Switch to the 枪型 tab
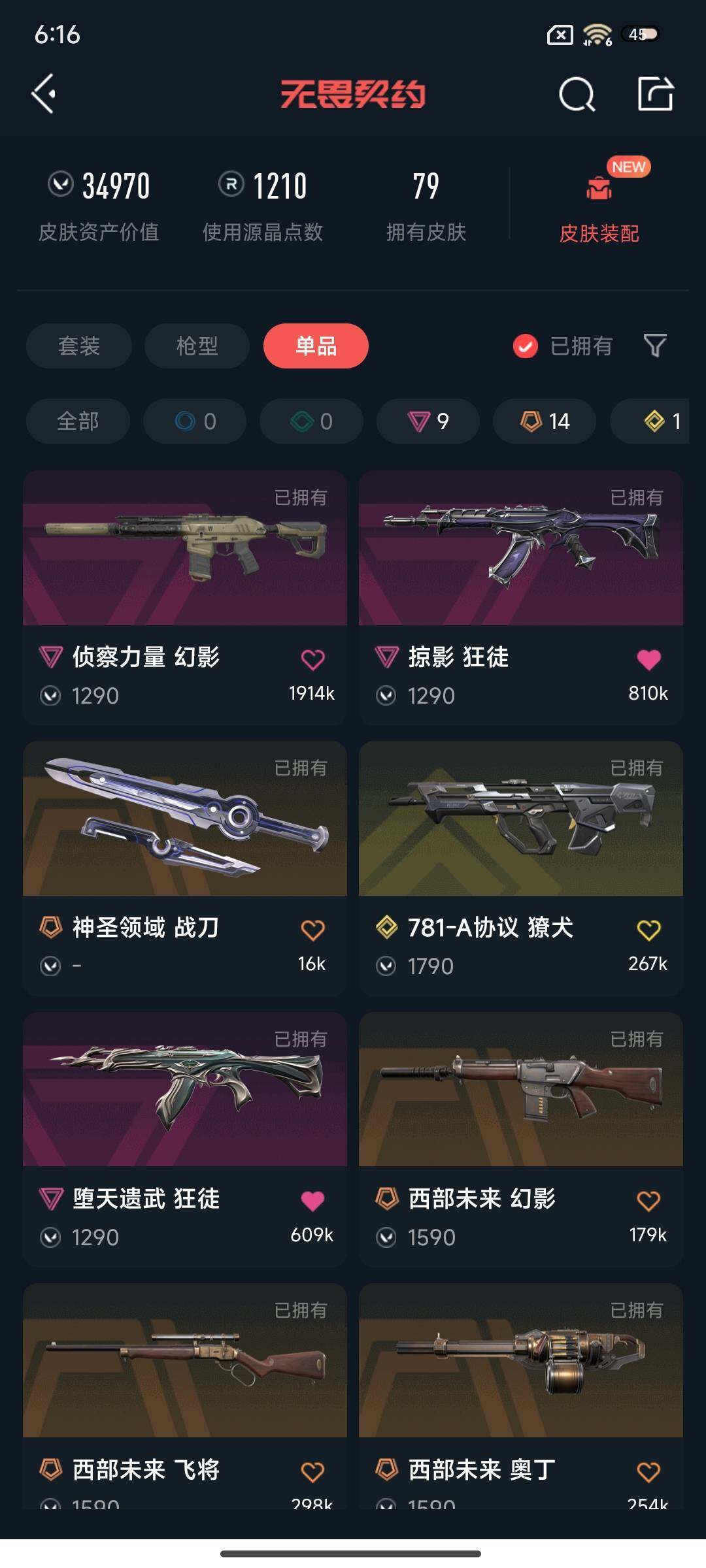706x1568 pixels. pos(197,346)
